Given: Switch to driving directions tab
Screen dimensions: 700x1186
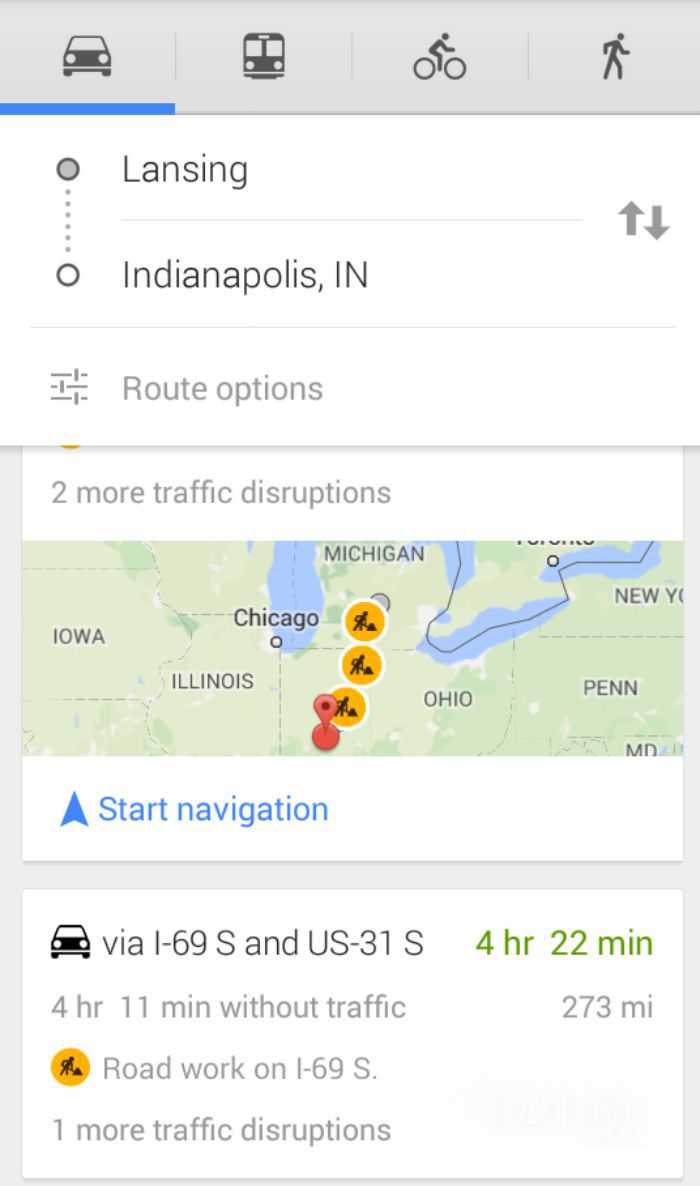Looking at the screenshot, I should 87,56.
